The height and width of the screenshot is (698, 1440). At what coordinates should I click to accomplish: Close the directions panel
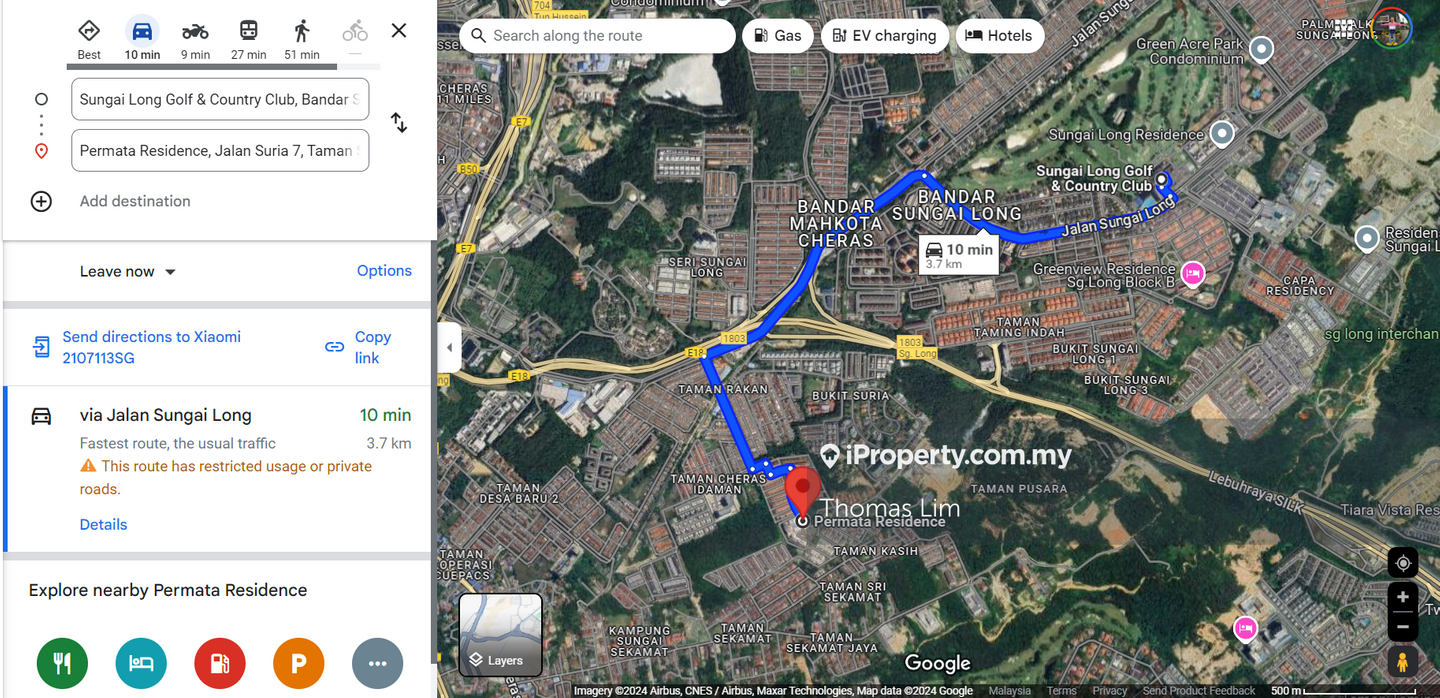pyautogui.click(x=398, y=31)
